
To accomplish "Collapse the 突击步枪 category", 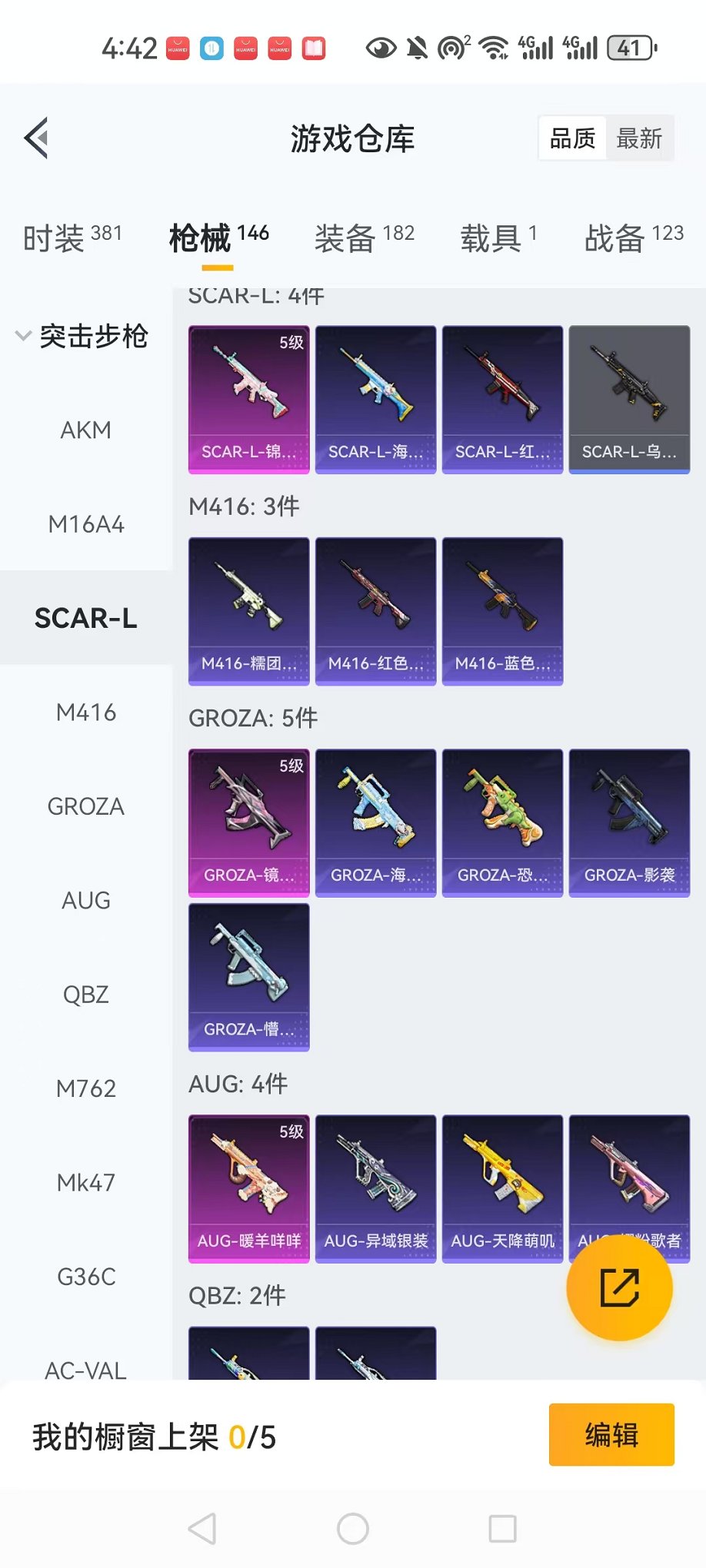I will [83, 337].
